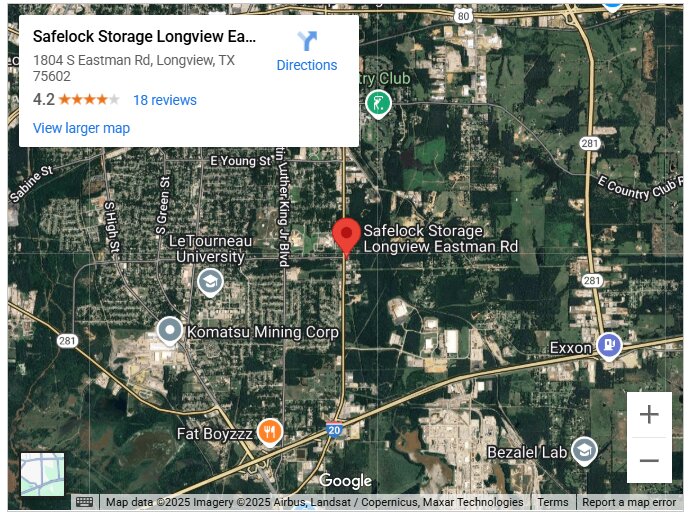The image size is (691, 516).
Task: Tap Report a map error
Action: [x=629, y=502]
